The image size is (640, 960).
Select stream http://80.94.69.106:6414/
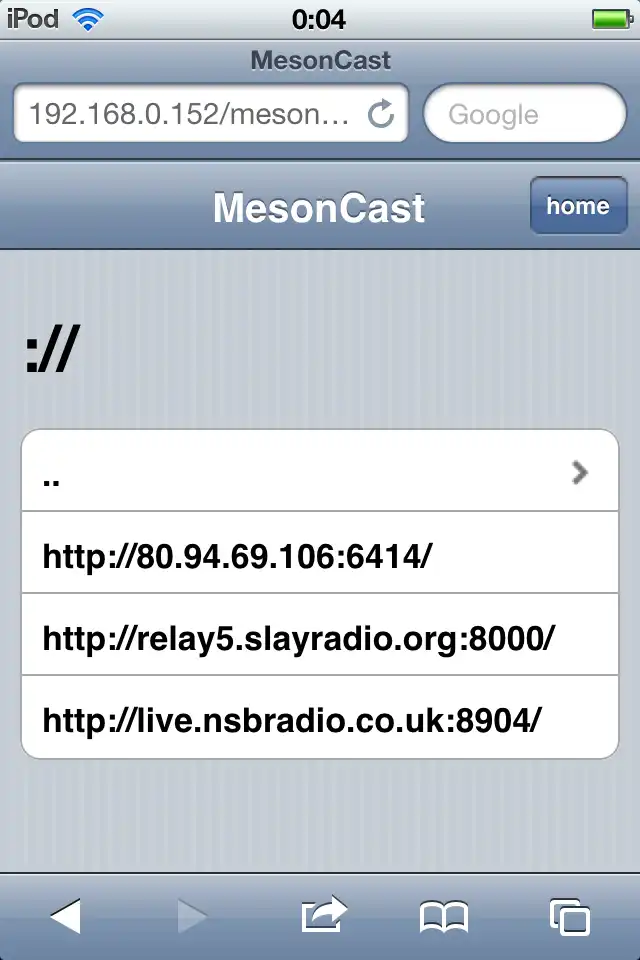320,553
